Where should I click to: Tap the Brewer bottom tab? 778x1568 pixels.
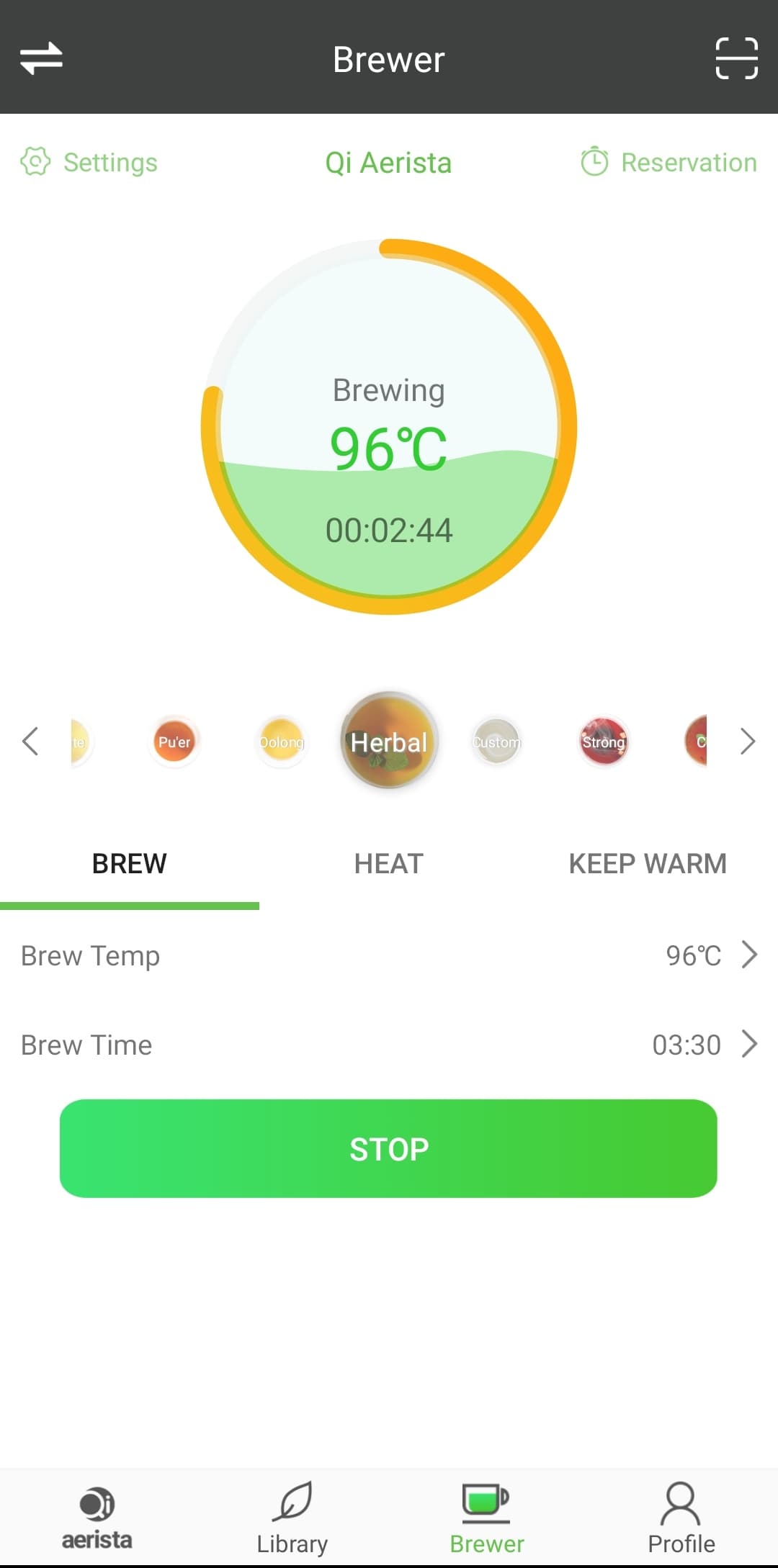[x=486, y=1517]
